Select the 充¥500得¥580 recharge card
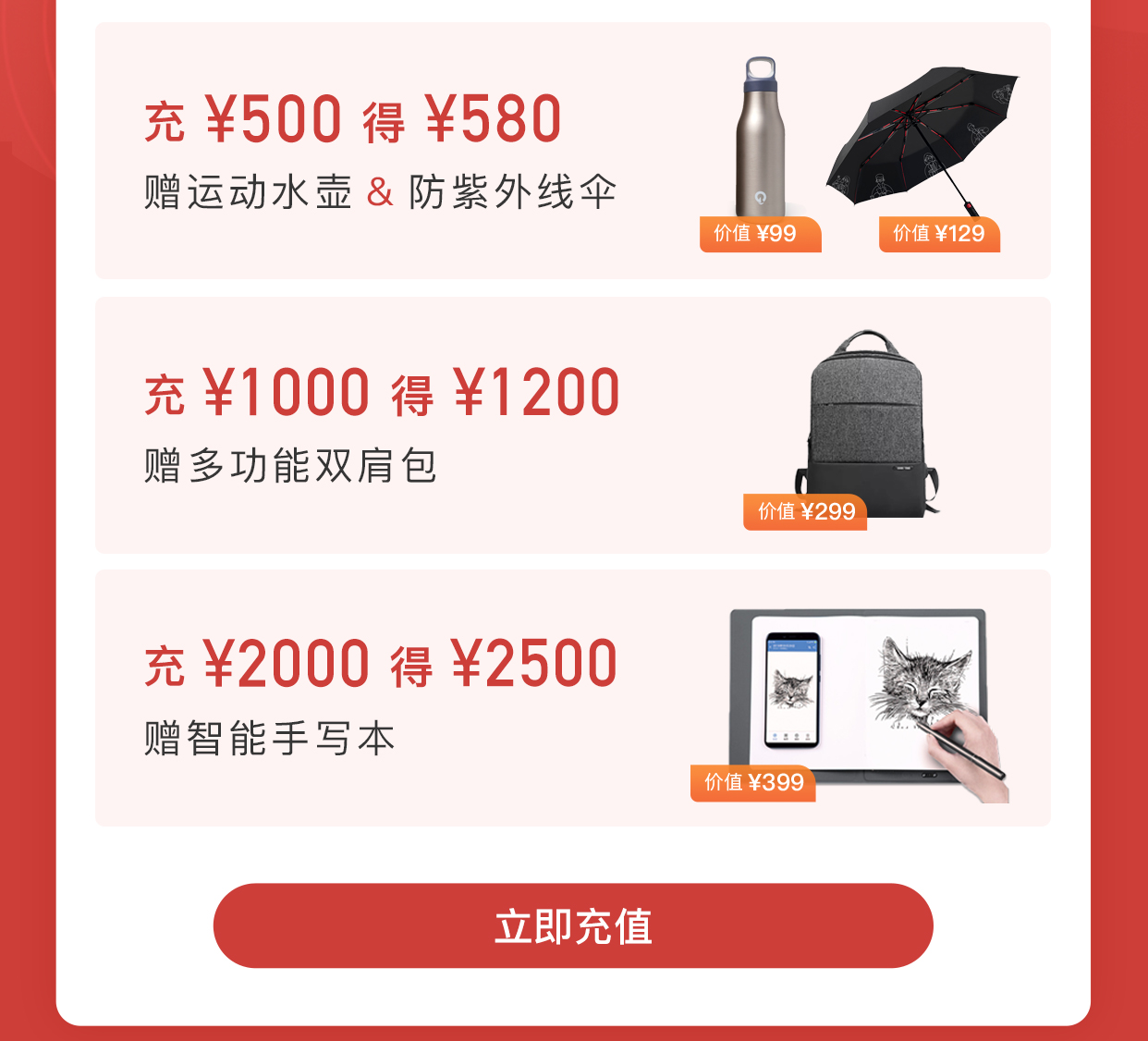 pos(573,151)
